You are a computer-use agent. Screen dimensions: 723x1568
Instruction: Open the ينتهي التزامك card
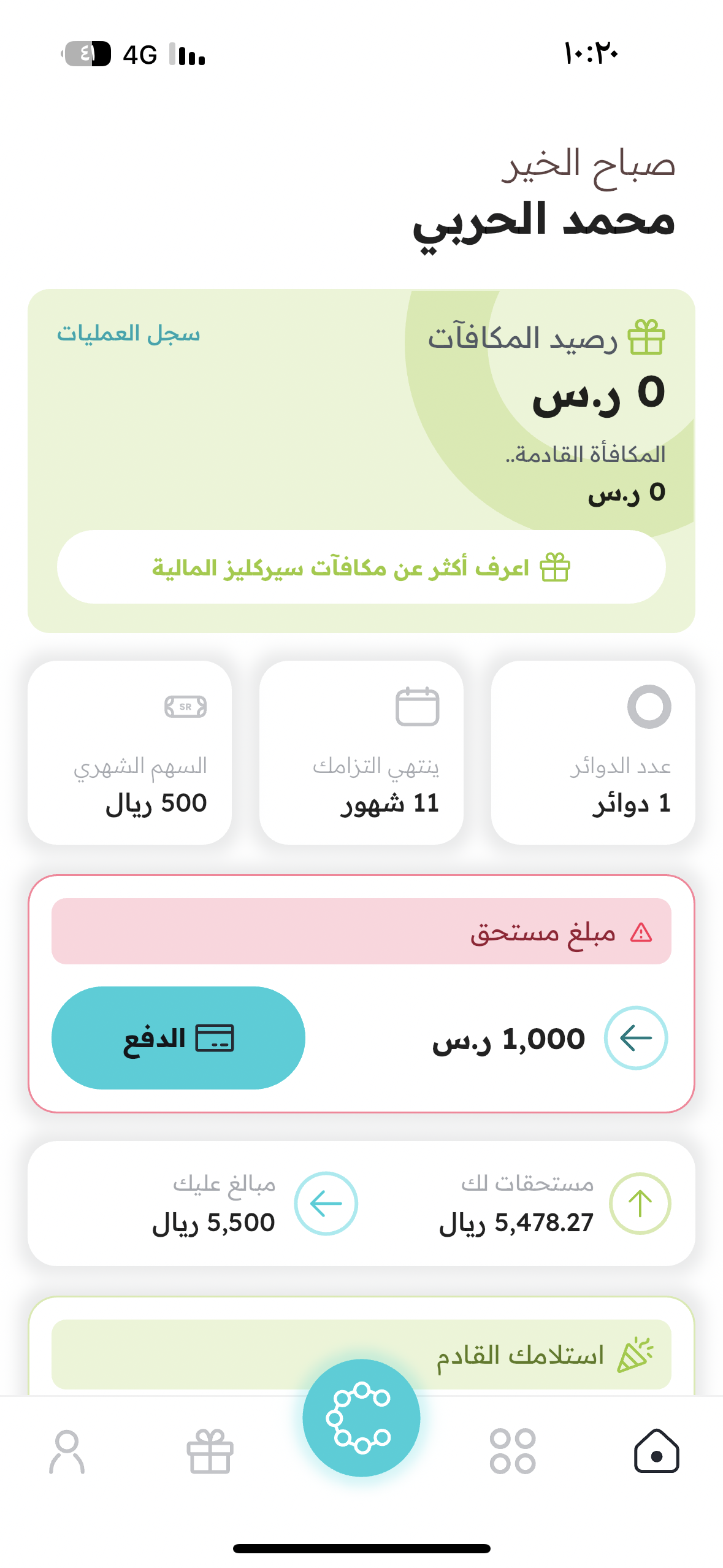(x=361, y=752)
